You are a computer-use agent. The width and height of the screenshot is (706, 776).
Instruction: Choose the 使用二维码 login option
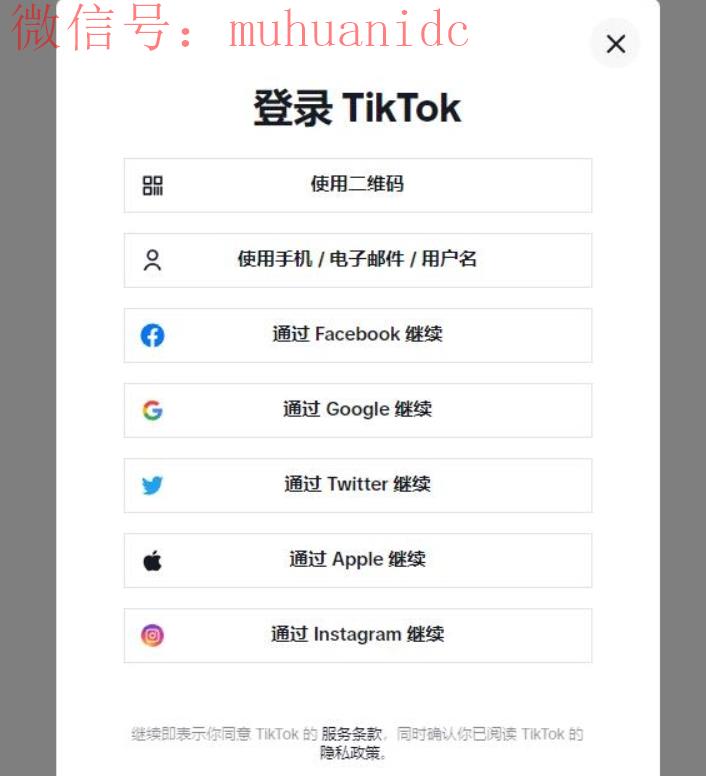(357, 185)
